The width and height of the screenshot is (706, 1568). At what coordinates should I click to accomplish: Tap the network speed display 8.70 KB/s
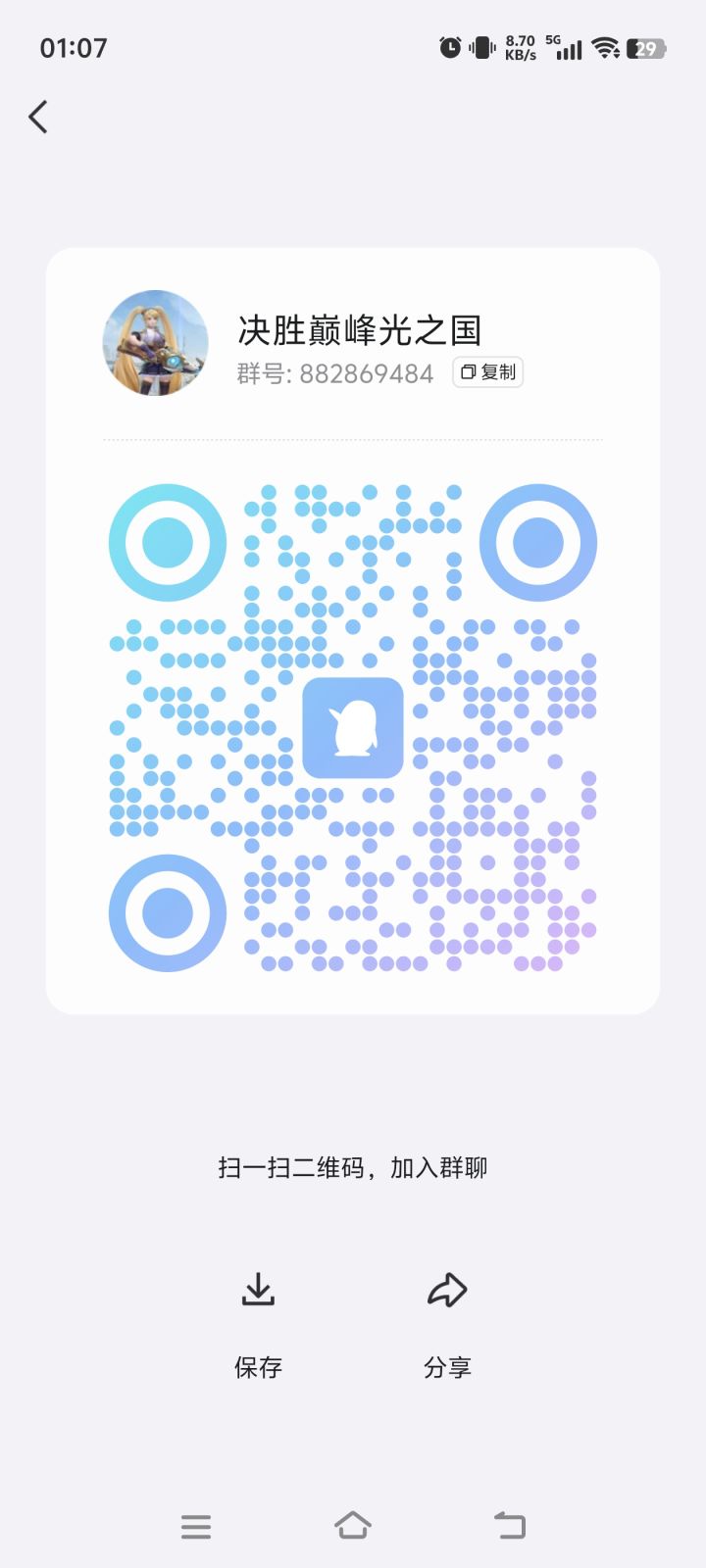(521, 47)
